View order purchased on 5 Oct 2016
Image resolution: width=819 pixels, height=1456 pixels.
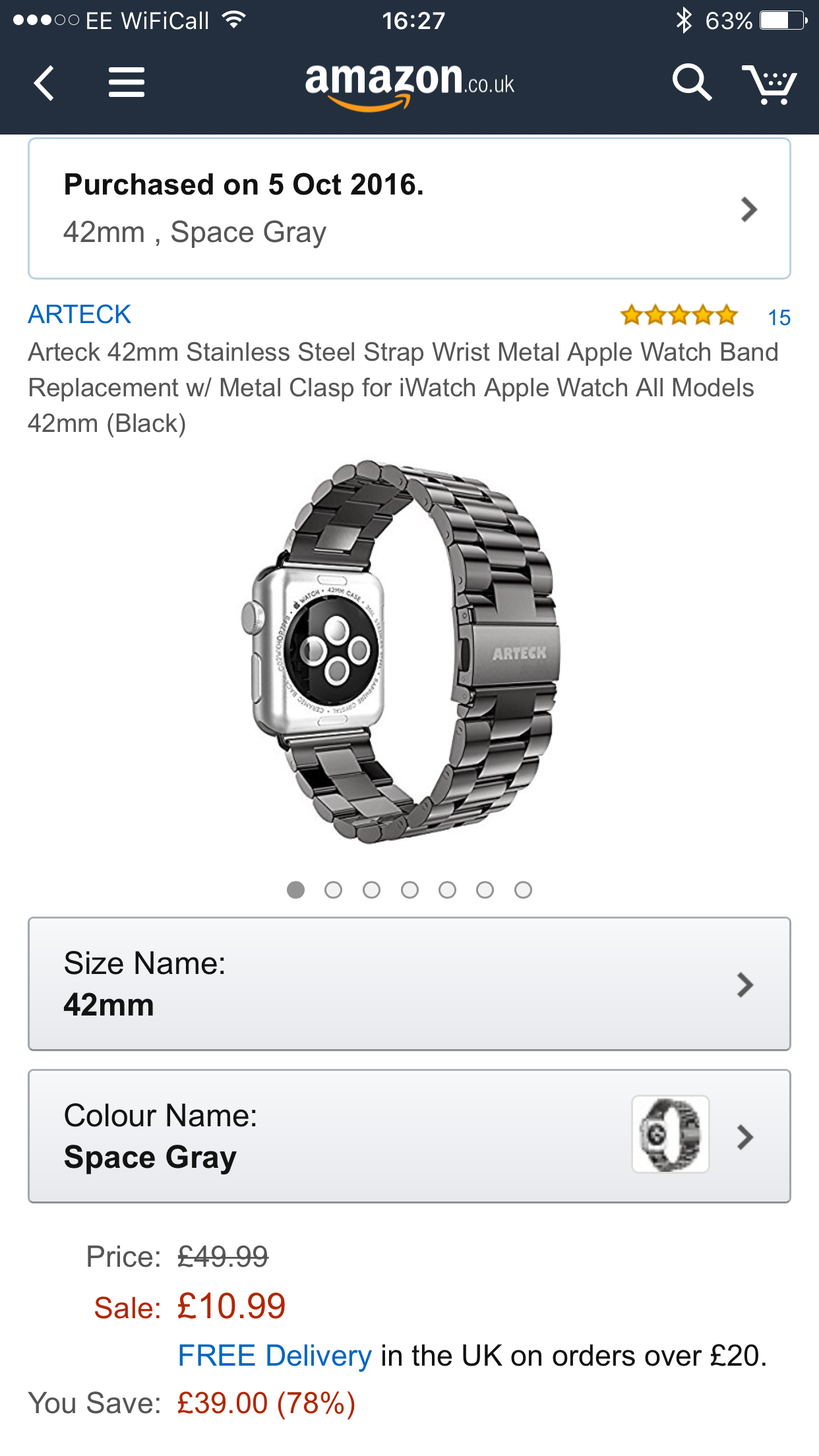[x=409, y=208]
